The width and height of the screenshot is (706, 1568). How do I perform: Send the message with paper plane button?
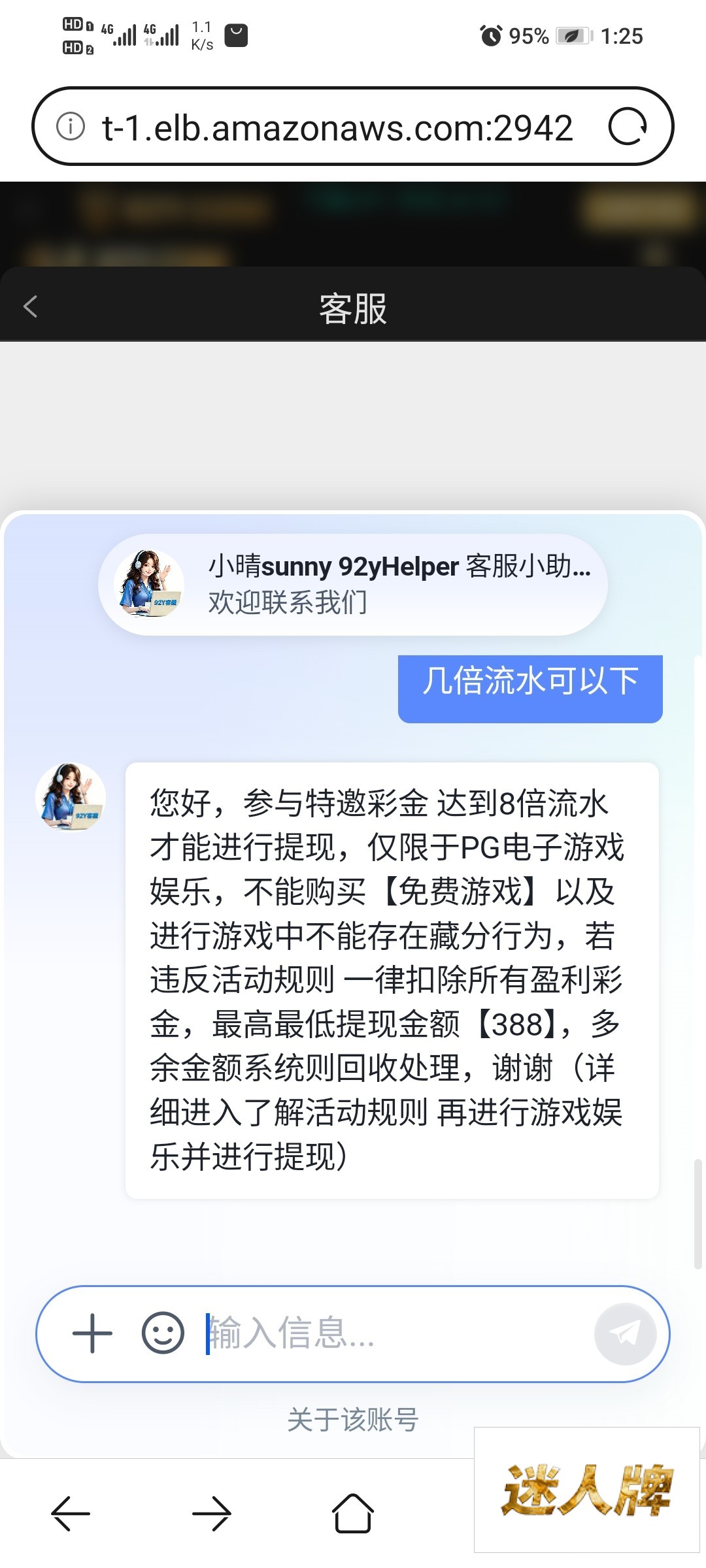tap(625, 1333)
